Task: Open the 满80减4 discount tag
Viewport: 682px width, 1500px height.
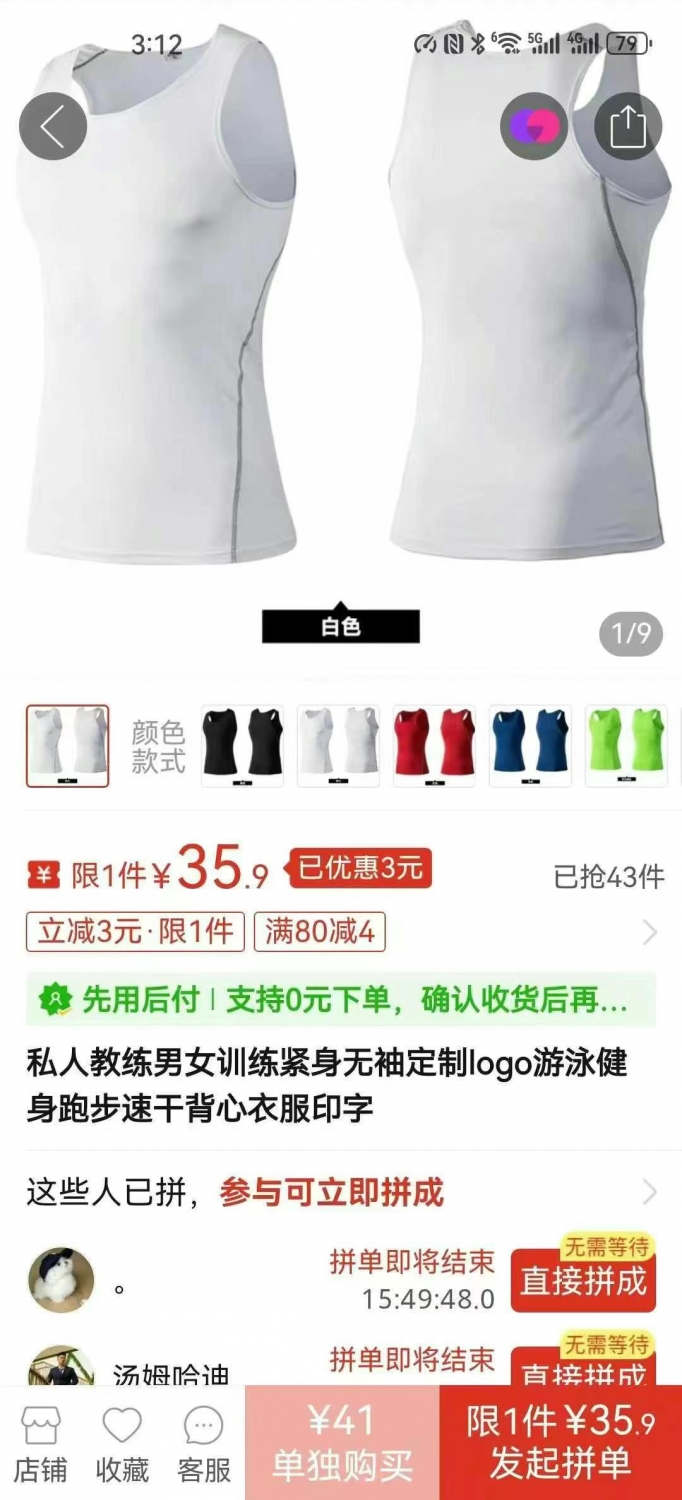Action: [320, 932]
